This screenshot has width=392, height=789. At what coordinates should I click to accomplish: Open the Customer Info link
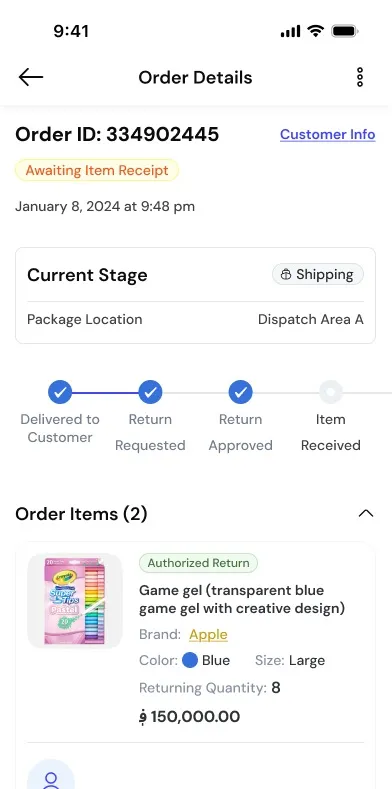328,134
